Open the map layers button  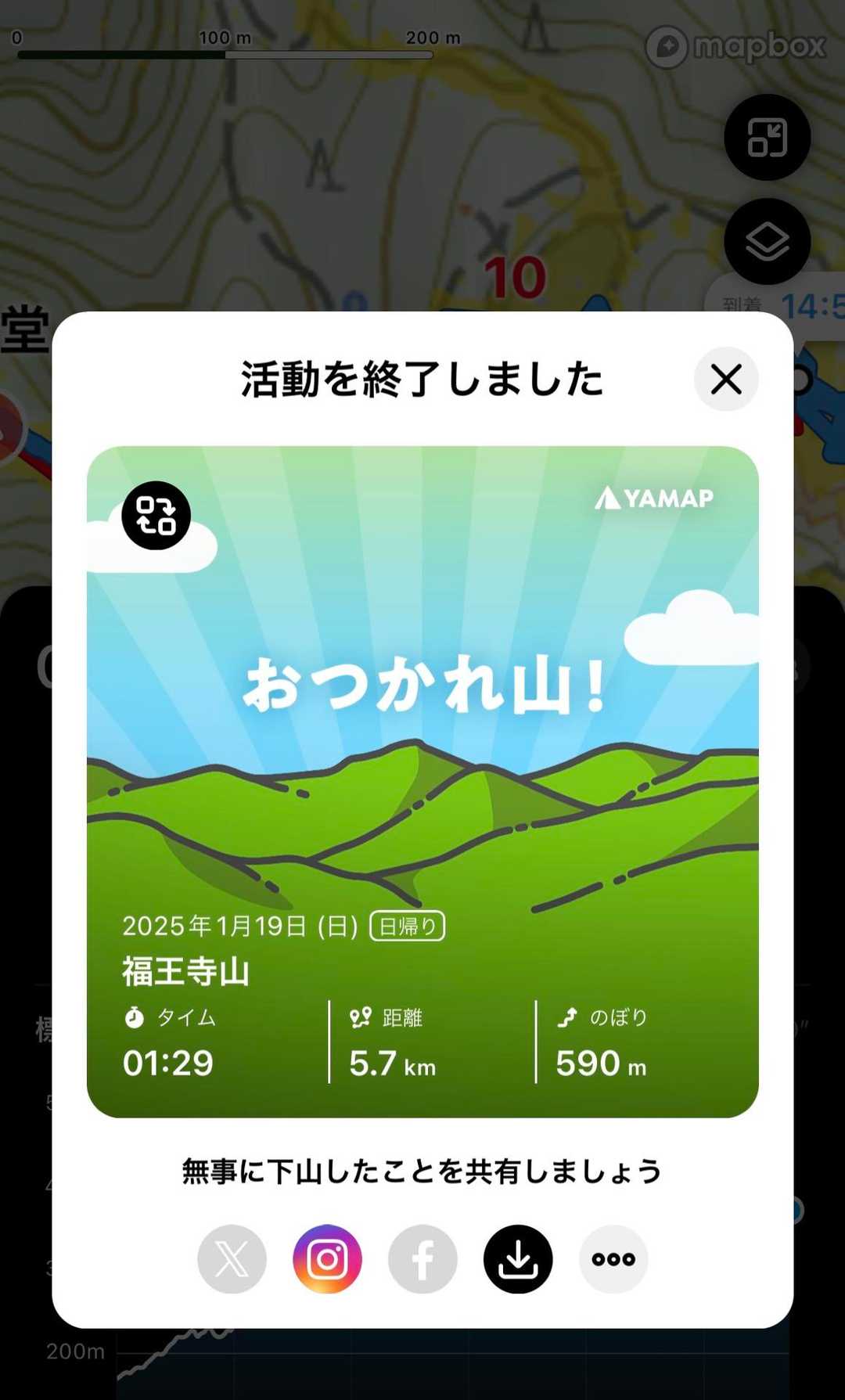(767, 241)
